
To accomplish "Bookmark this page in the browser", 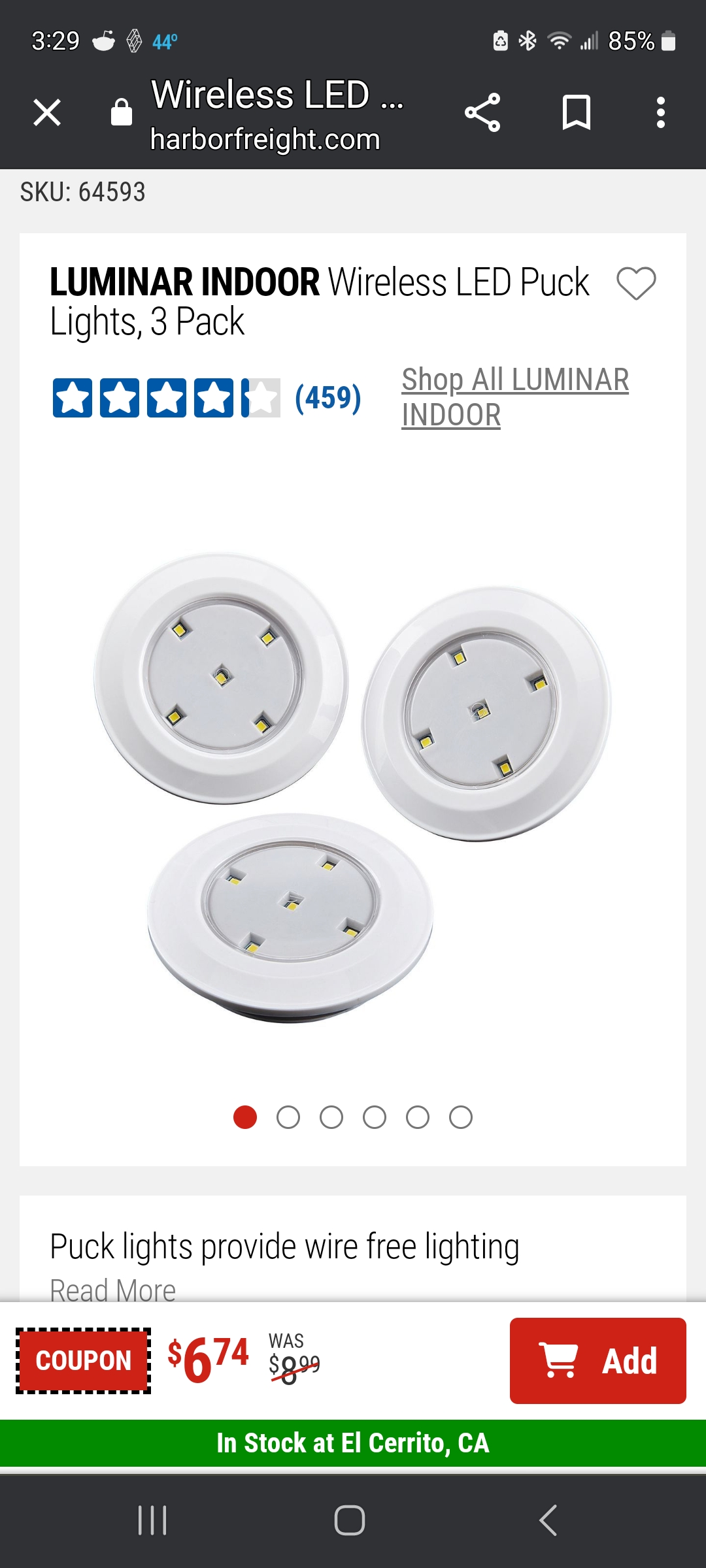I will (576, 112).
